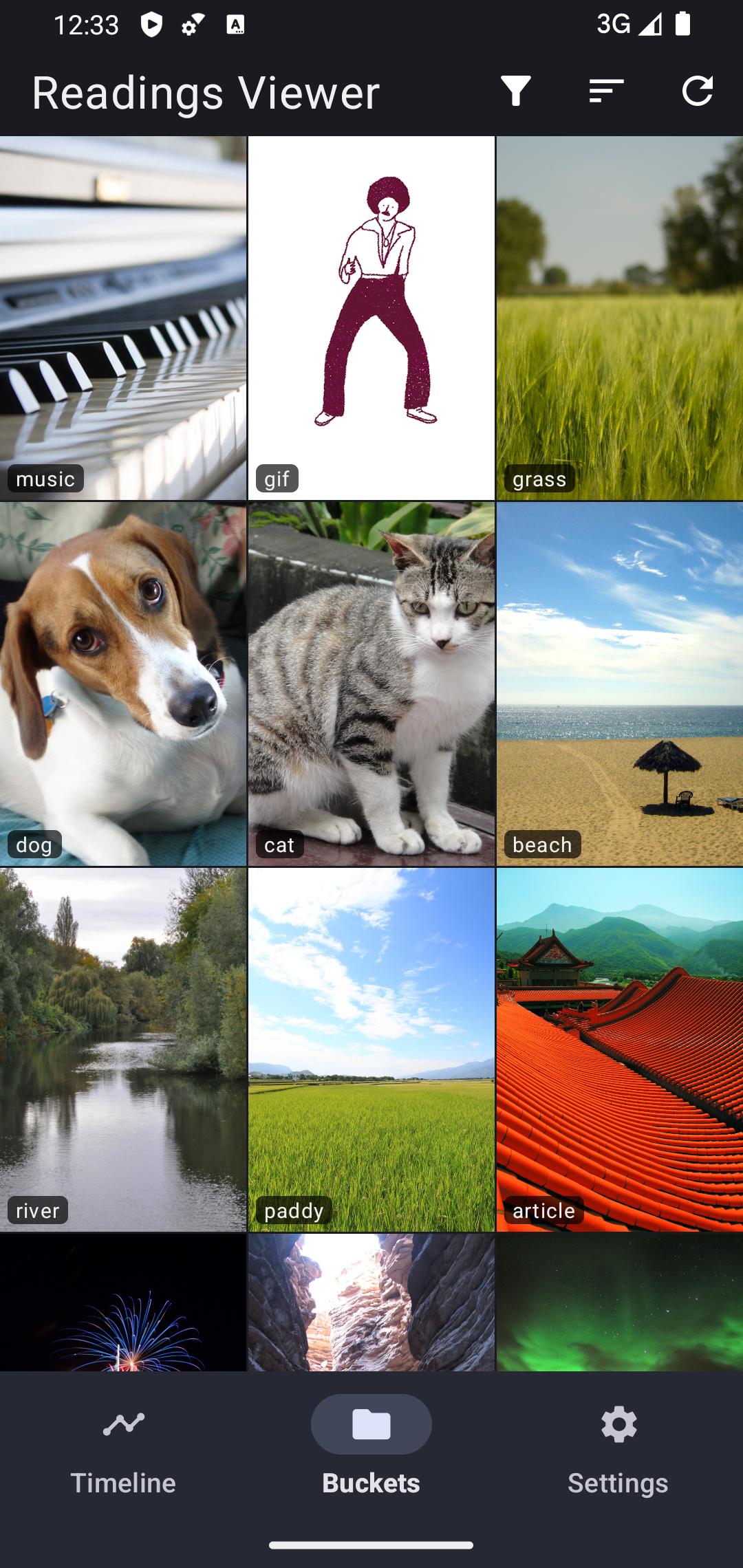Open the canyon photo tile
The width and height of the screenshot is (743, 1568).
371,1303
